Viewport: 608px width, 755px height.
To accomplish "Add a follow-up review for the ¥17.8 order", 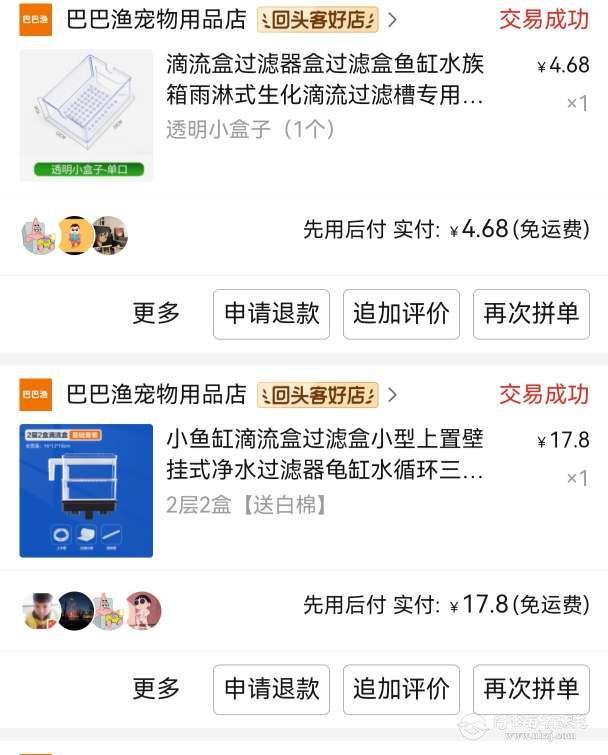I will click(401, 689).
